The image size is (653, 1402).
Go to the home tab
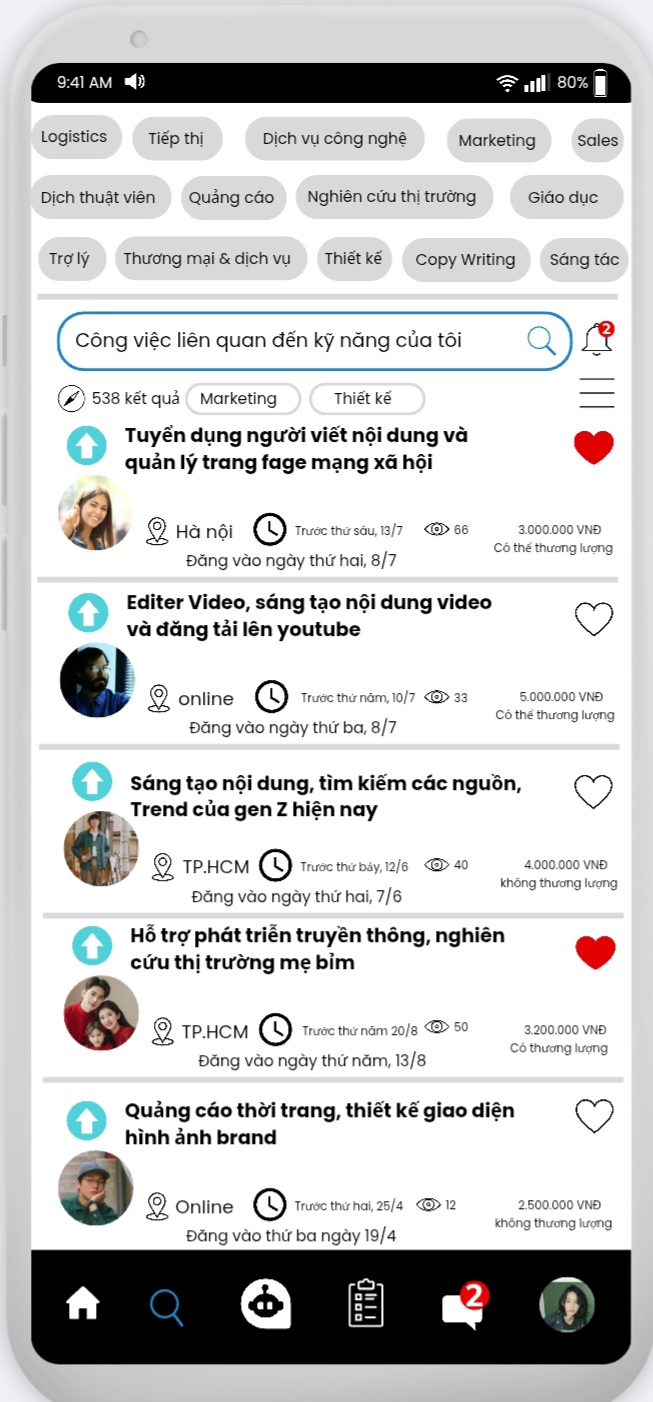point(83,1304)
